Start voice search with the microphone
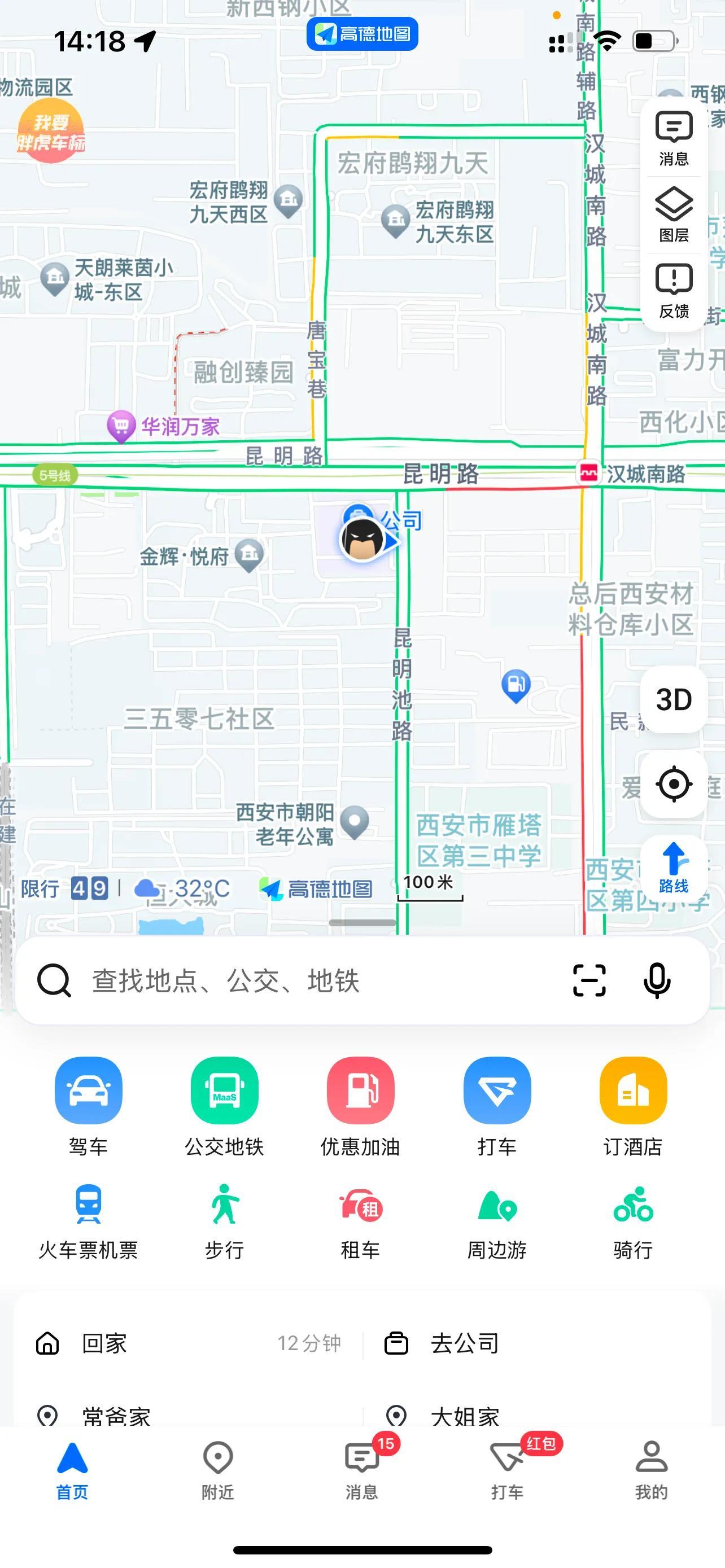 coord(657,980)
